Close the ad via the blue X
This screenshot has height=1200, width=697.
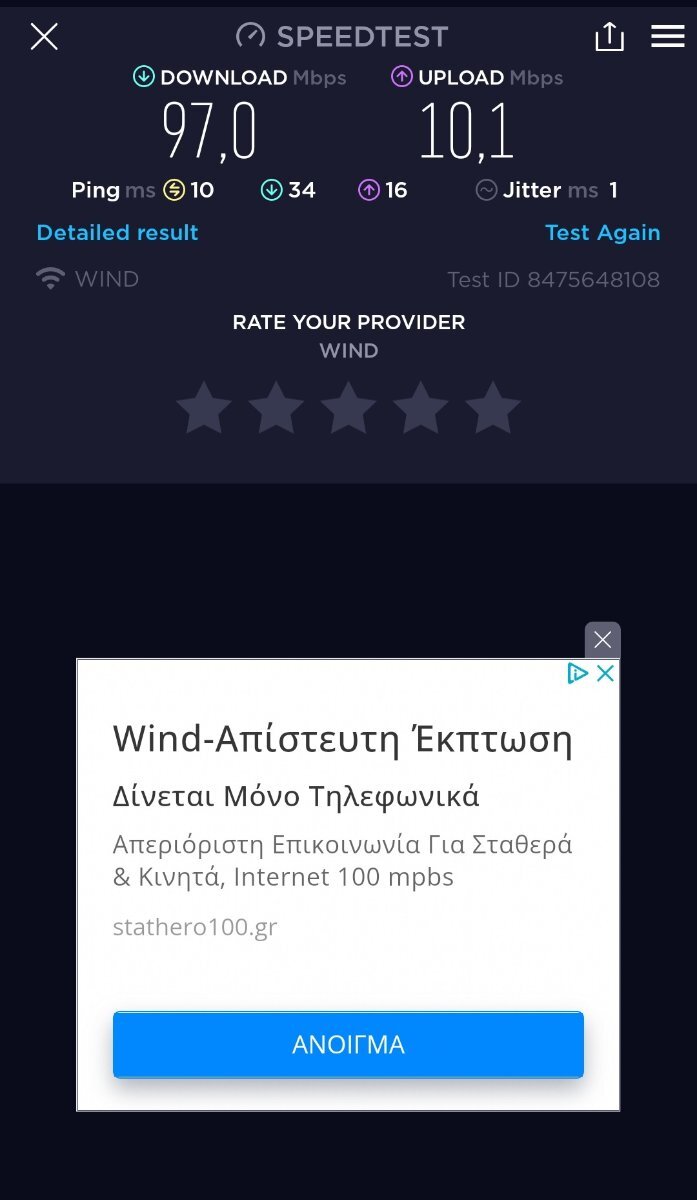click(605, 673)
